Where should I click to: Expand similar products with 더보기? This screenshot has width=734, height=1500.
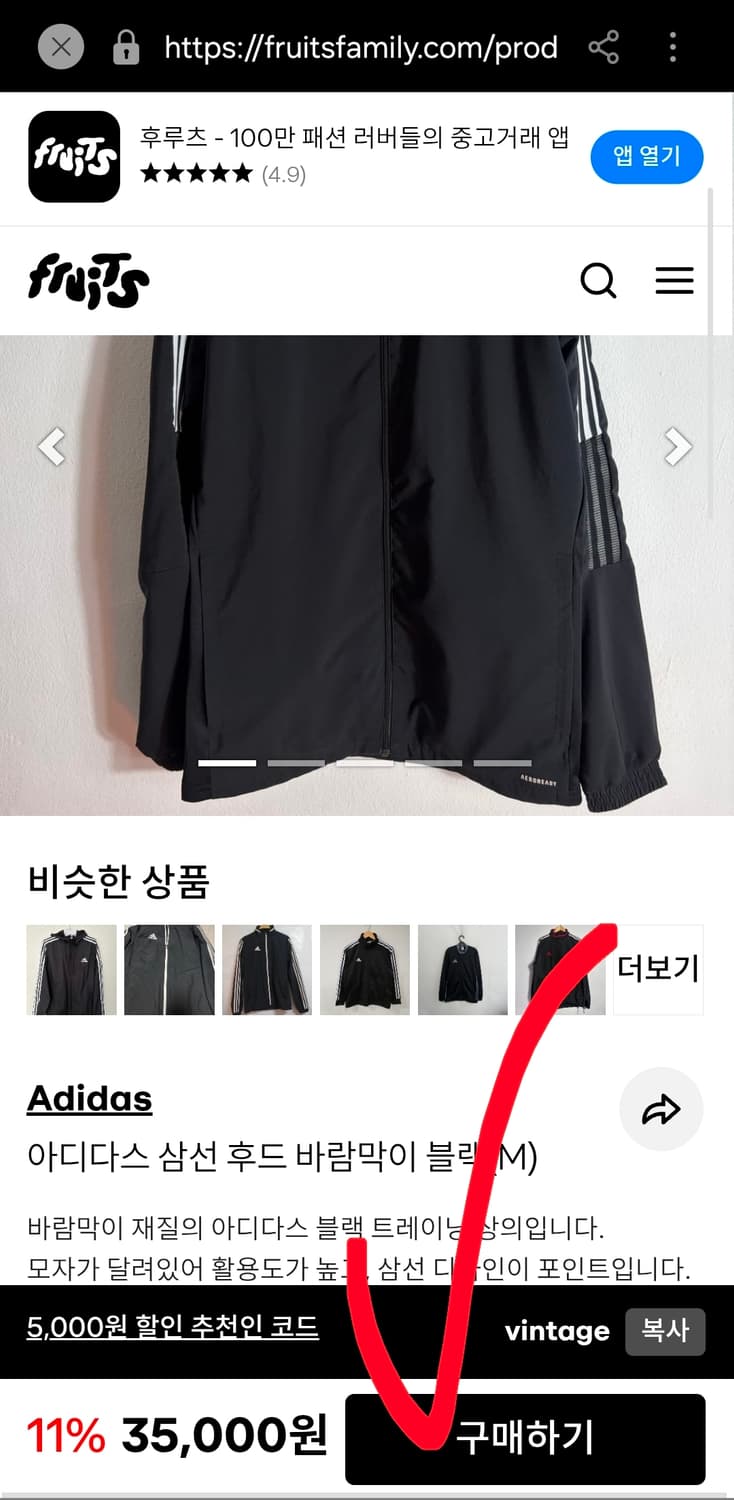point(659,968)
